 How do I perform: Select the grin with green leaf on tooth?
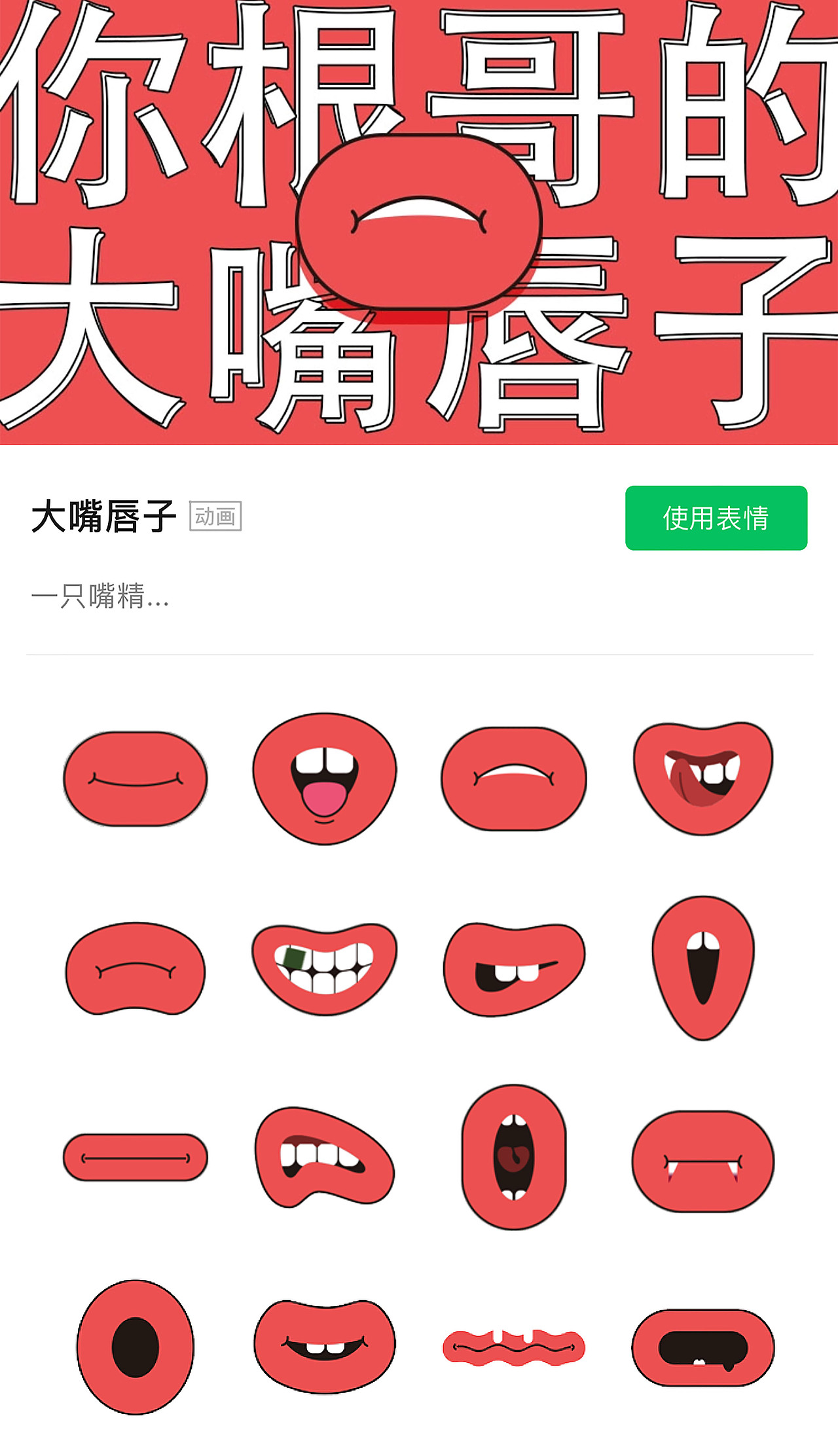[x=325, y=969]
